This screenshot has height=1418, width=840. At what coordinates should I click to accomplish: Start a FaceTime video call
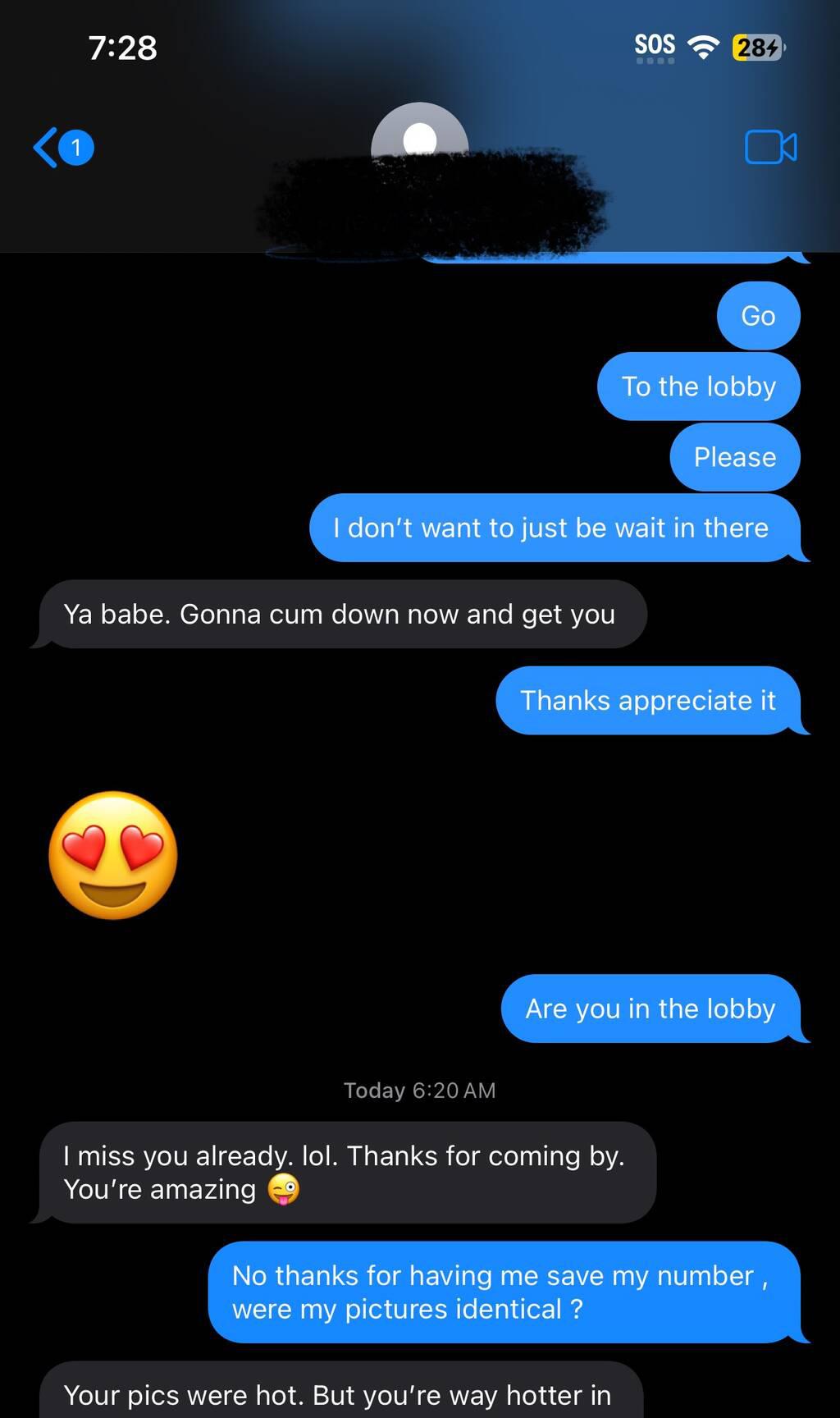click(770, 148)
